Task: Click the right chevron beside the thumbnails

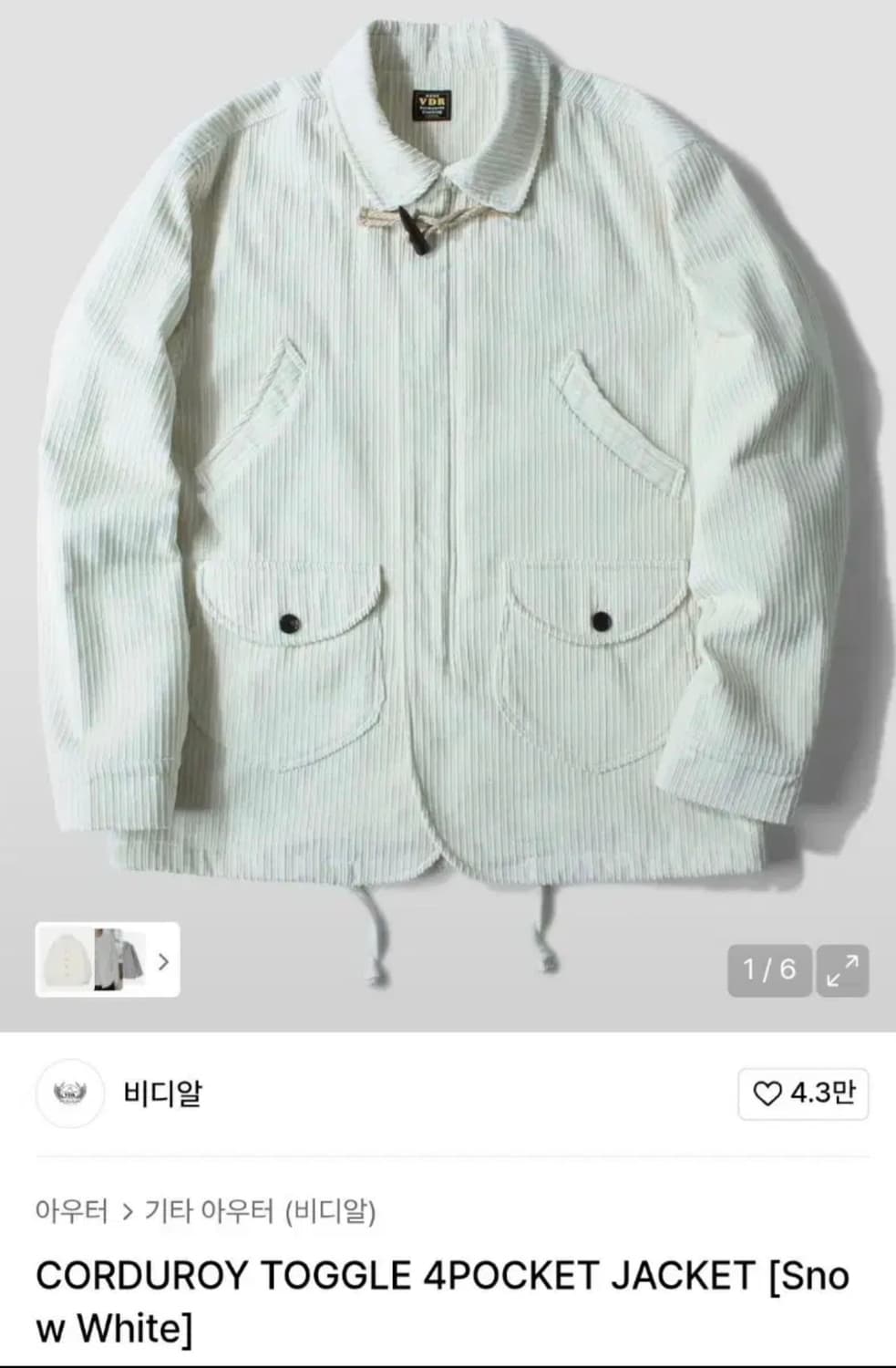Action: click(x=164, y=959)
